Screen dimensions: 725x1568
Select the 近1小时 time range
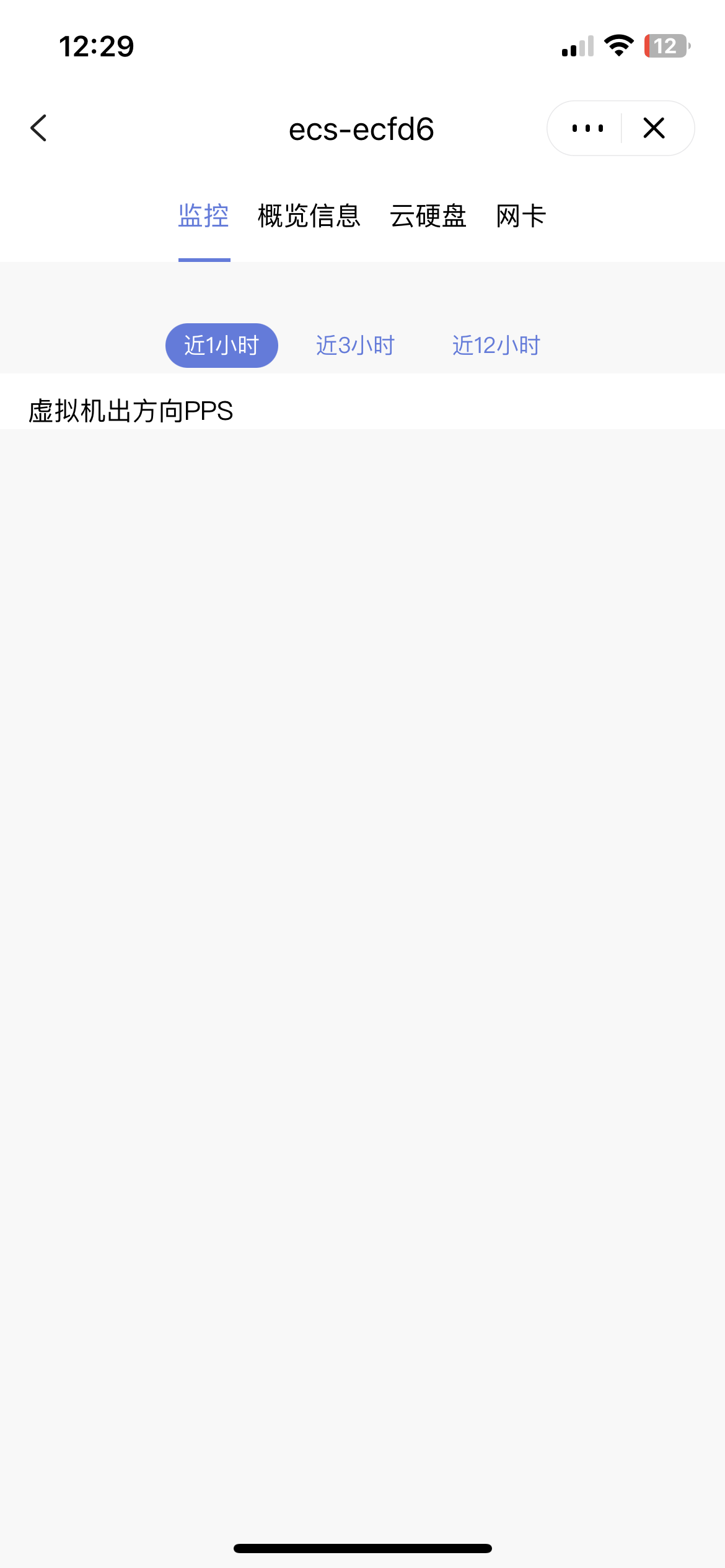tap(221, 346)
